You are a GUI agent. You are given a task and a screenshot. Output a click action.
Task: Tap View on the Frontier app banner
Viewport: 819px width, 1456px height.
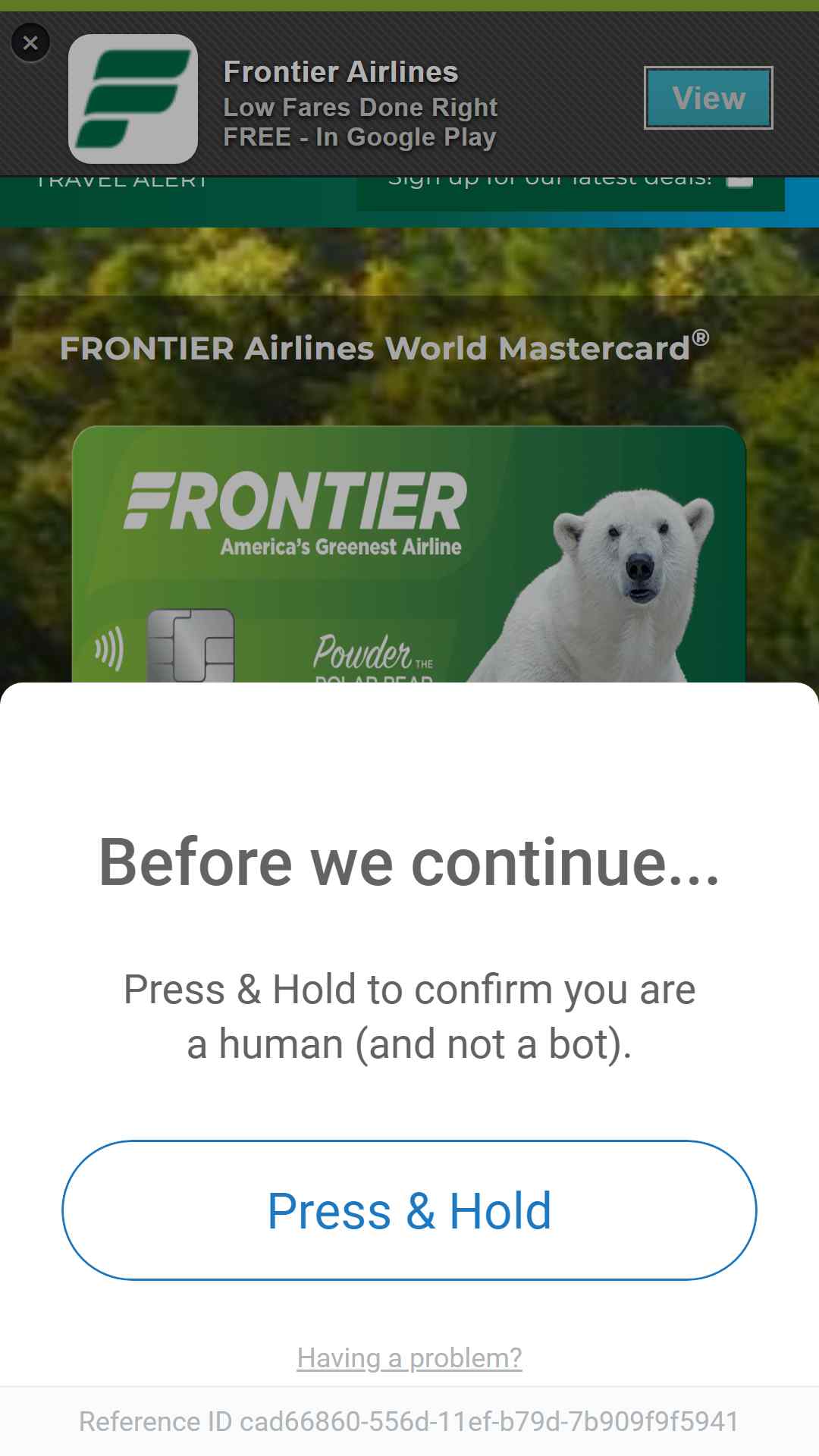point(708,98)
